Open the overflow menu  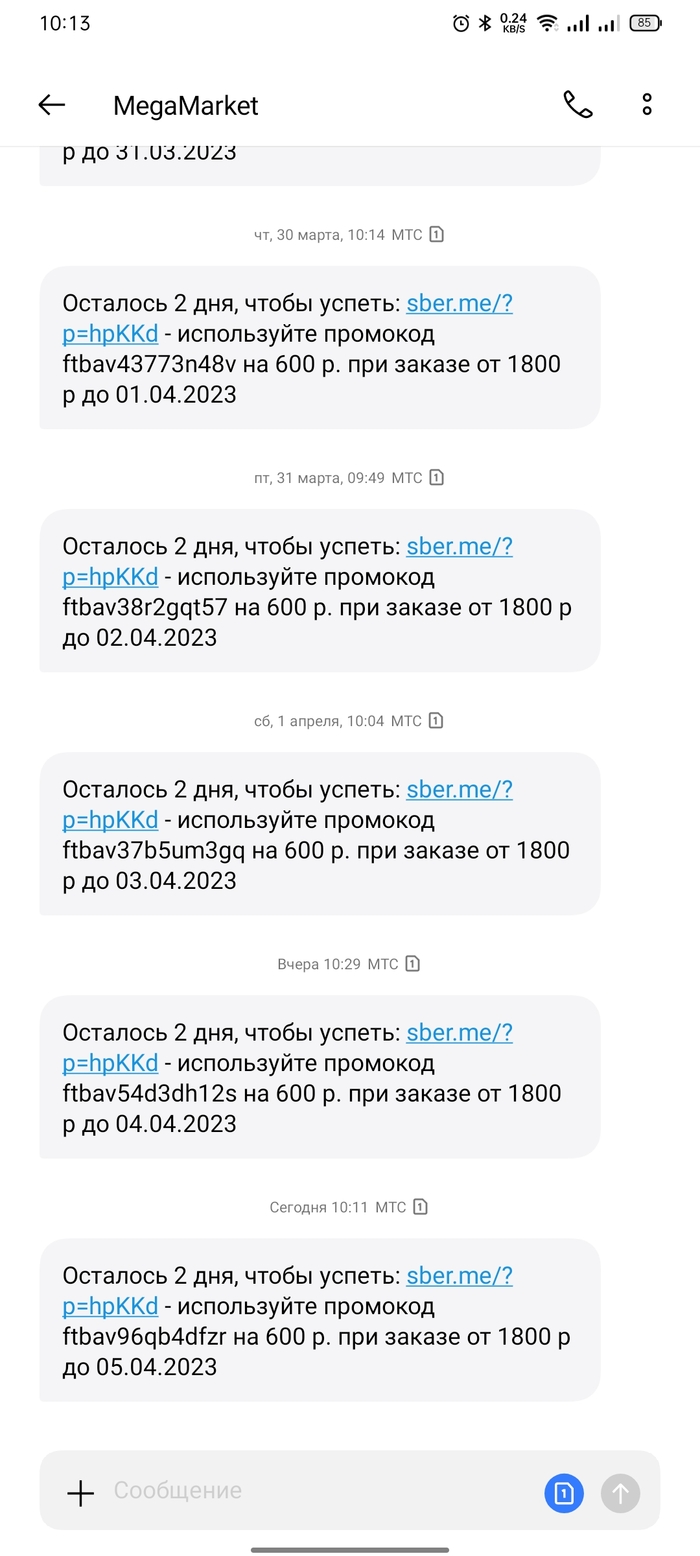click(647, 105)
